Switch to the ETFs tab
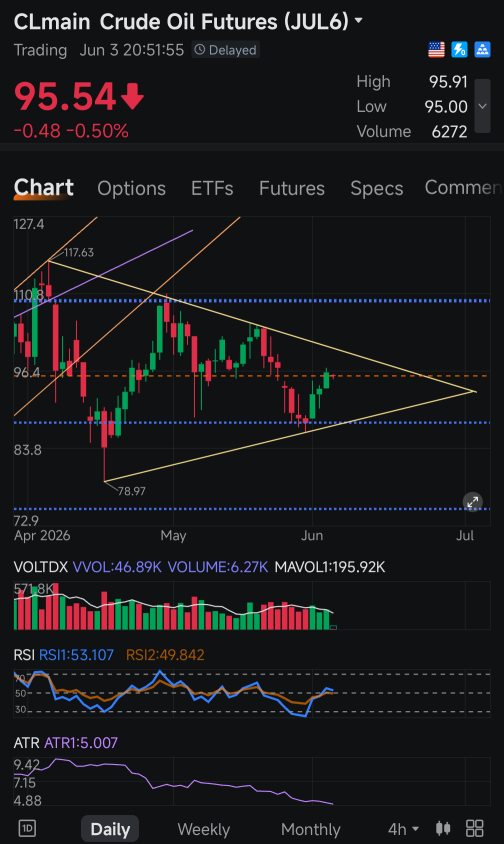504x844 pixels. coord(212,188)
